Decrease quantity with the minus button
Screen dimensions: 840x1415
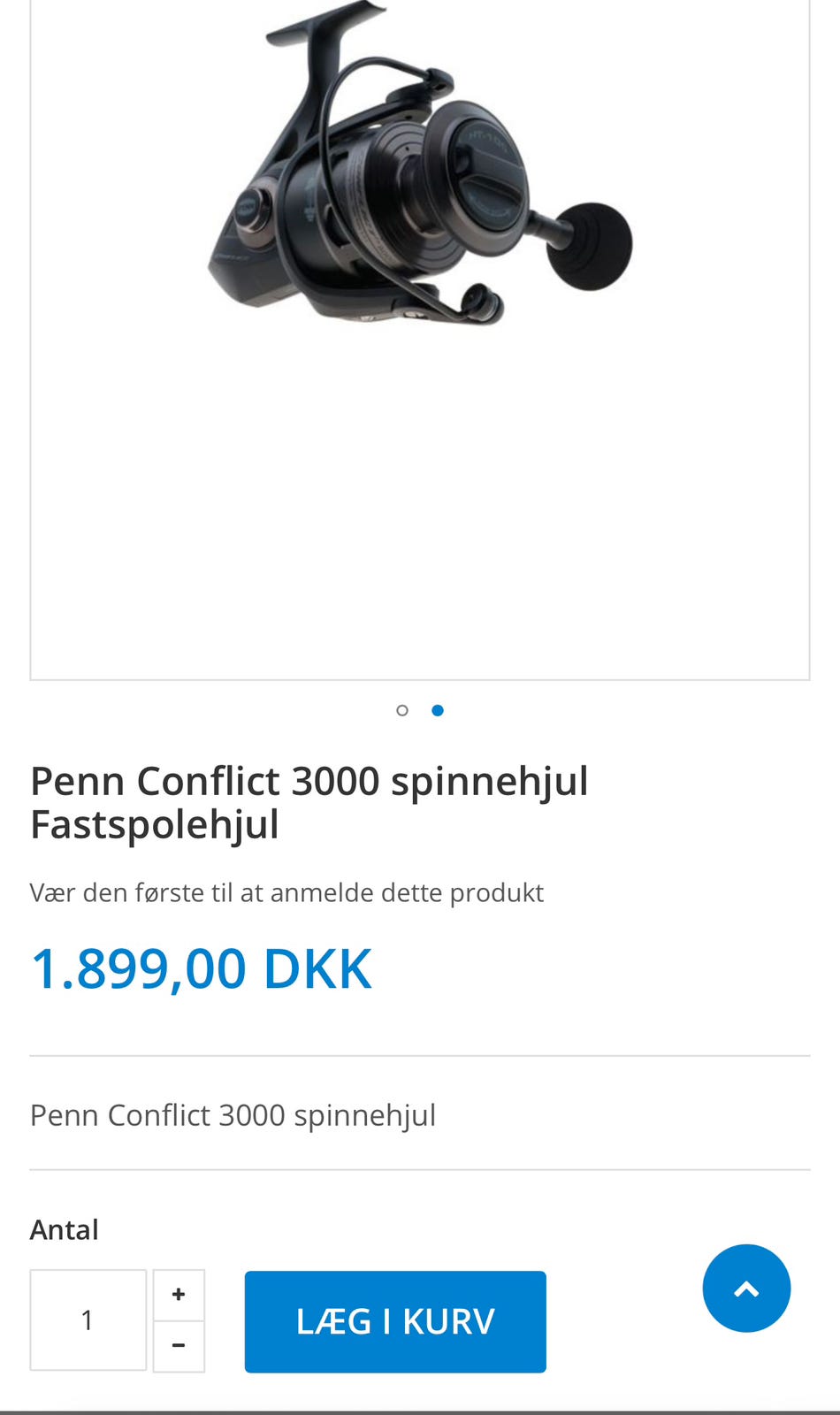click(x=179, y=1346)
